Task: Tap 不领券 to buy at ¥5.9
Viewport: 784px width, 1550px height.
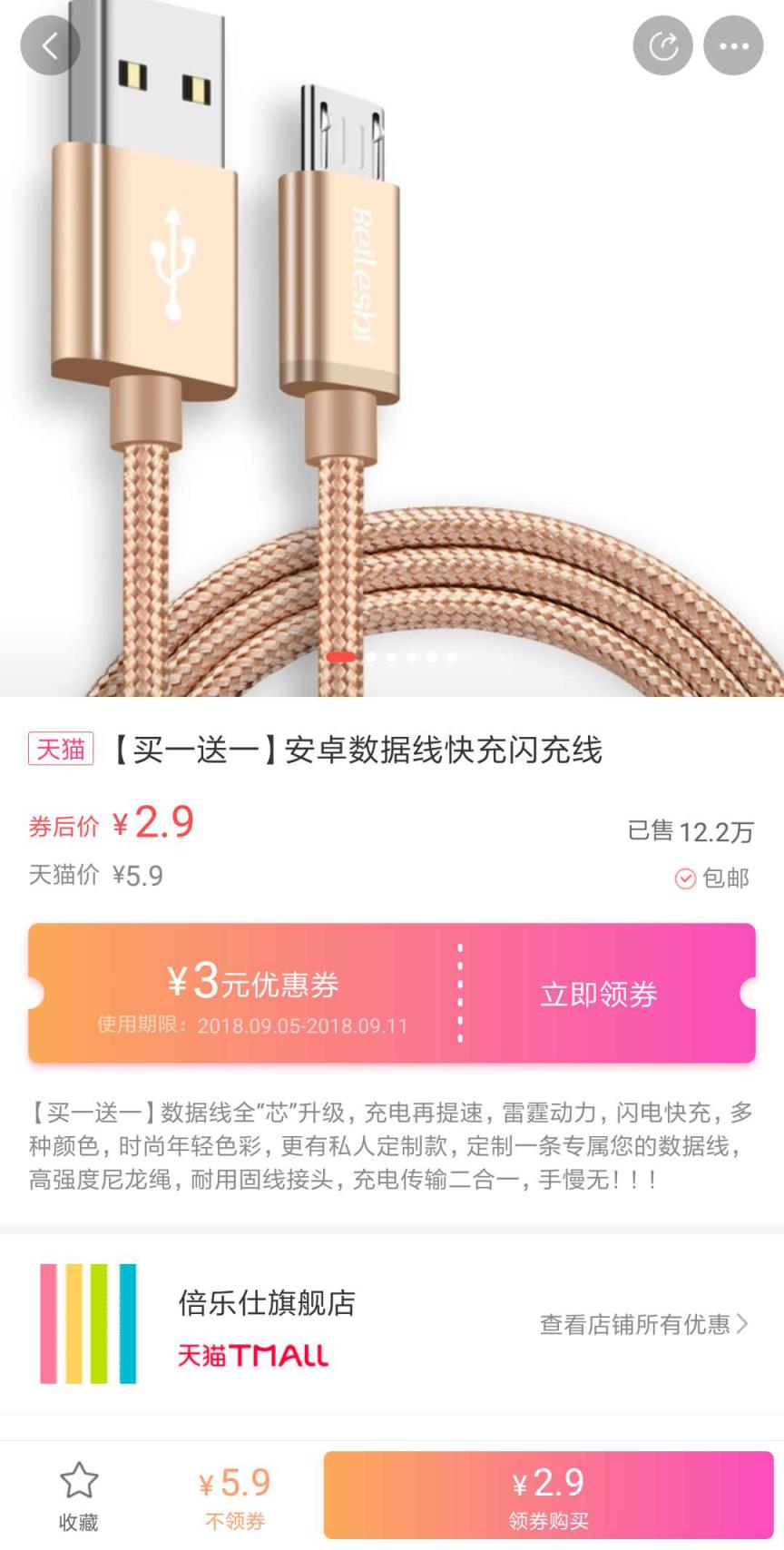Action: pos(234,1494)
